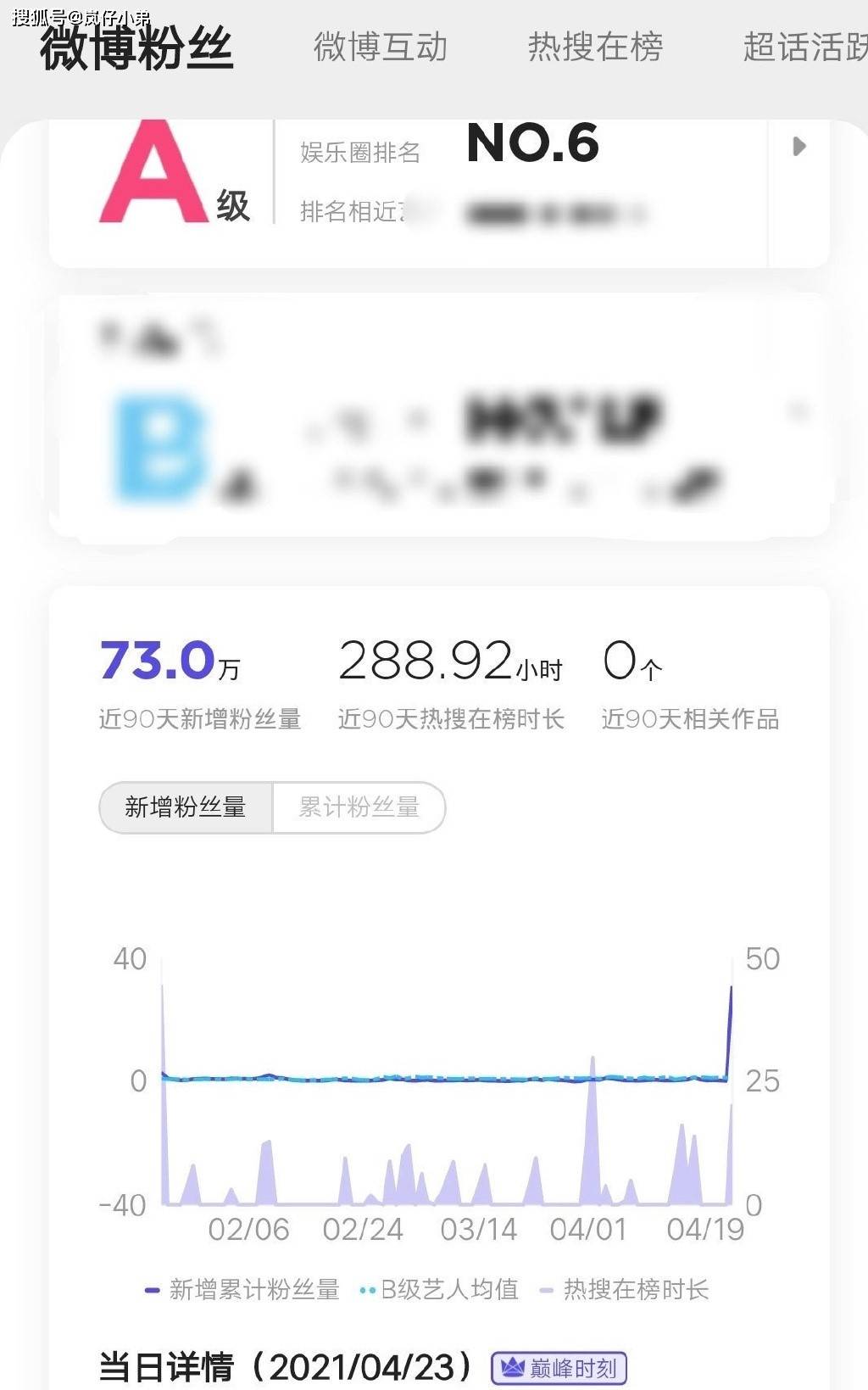Select the 新增粉丝量 chart option
Viewport: 868px width, 1390px height.
click(x=186, y=807)
